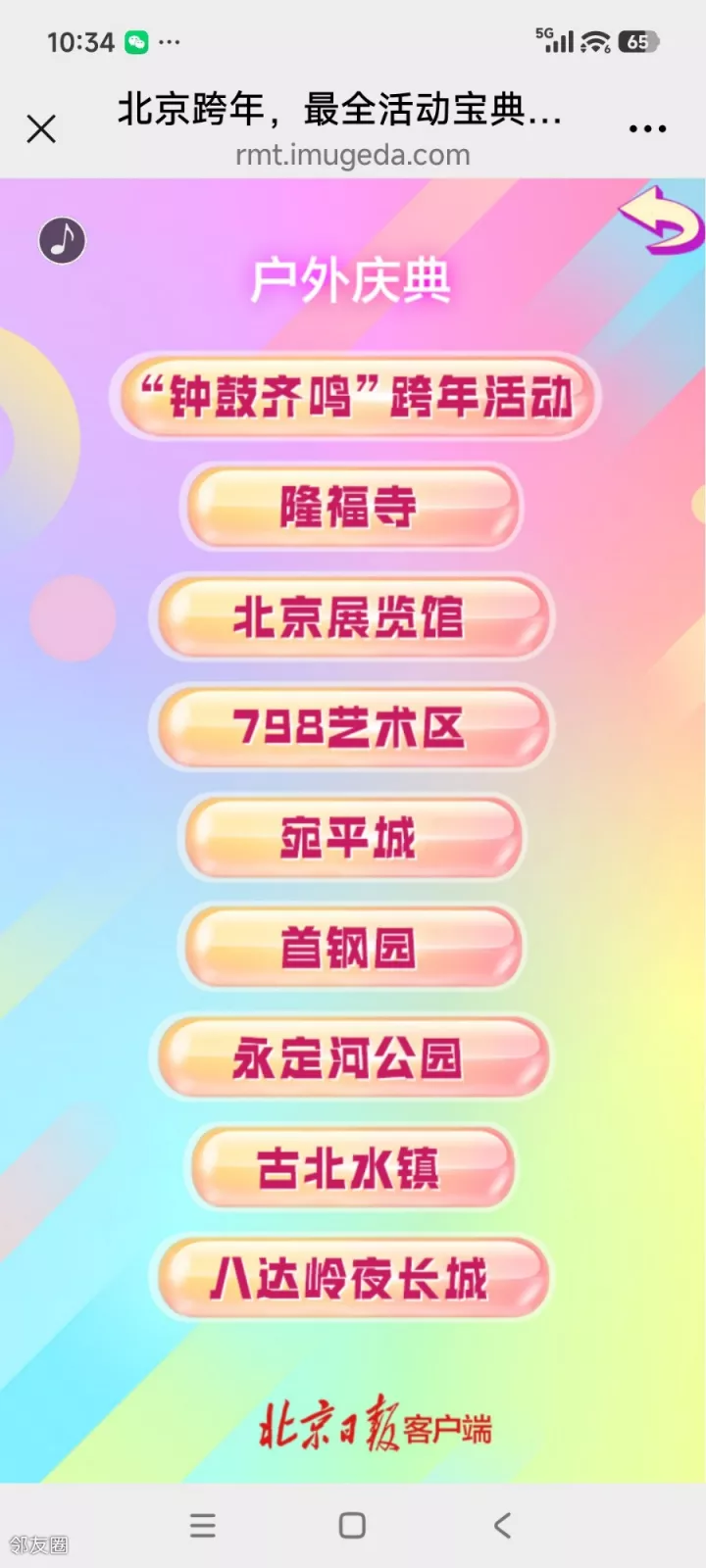Open recent apps from navigation bar
This screenshot has height=1568, width=706.
pos(203,1525)
